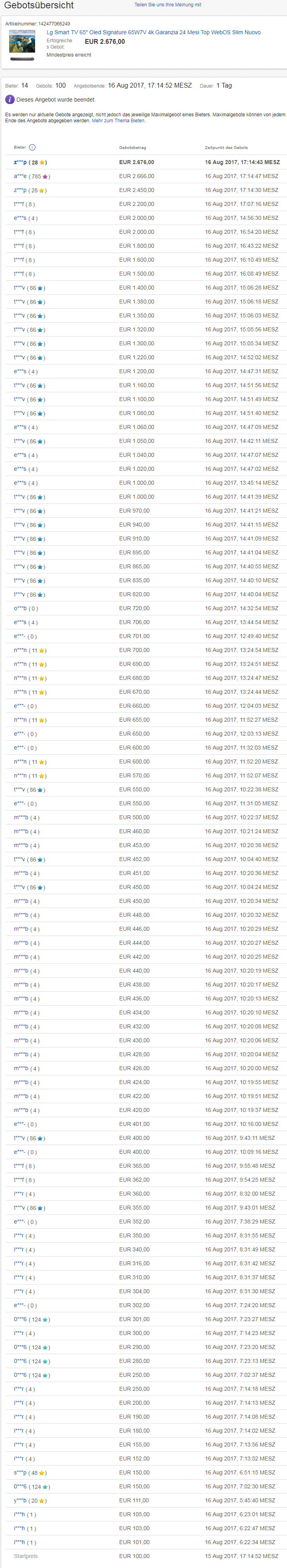Viewport: 287px width, 1568px height.
Task: Open bidder a***e (785) profile link
Action: click(20, 176)
